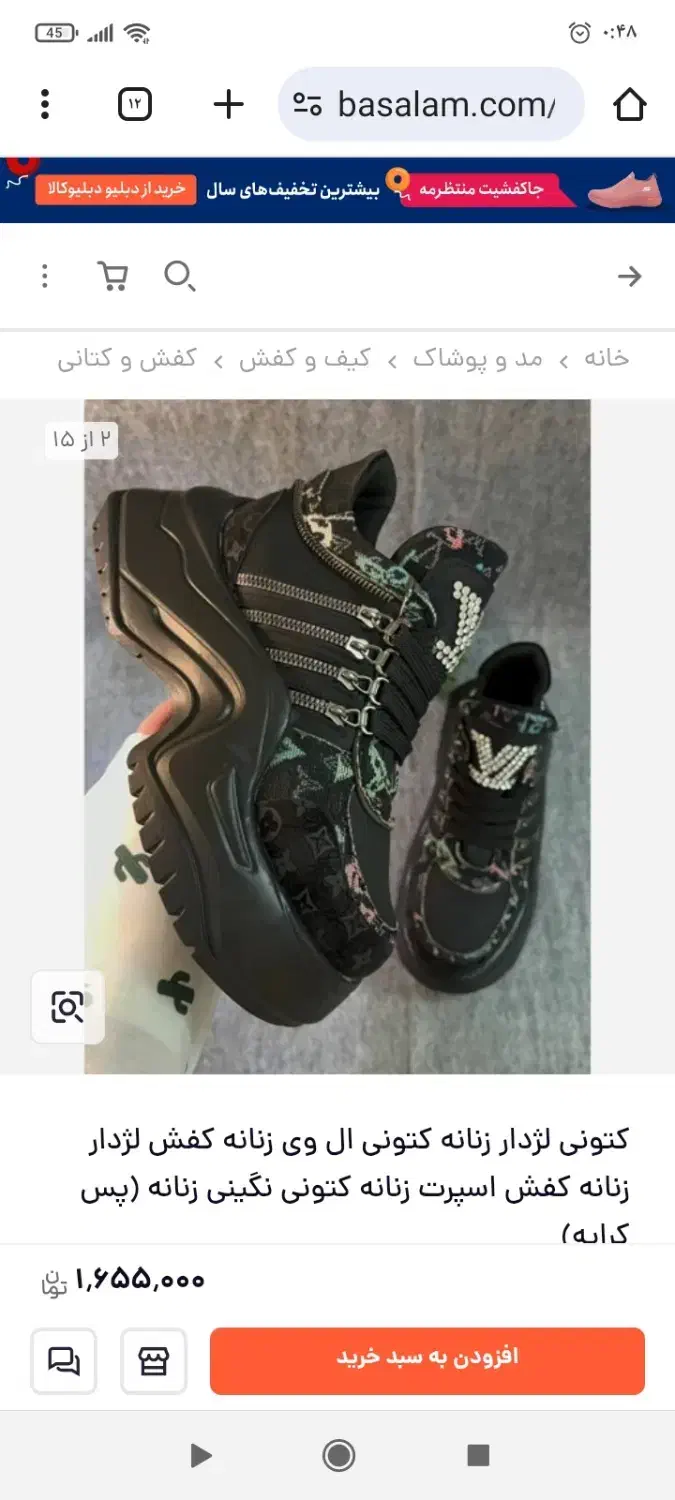Add to cart with افزودن به سبد خرید
Viewport: 675px width, 1500px height.
(x=427, y=1360)
